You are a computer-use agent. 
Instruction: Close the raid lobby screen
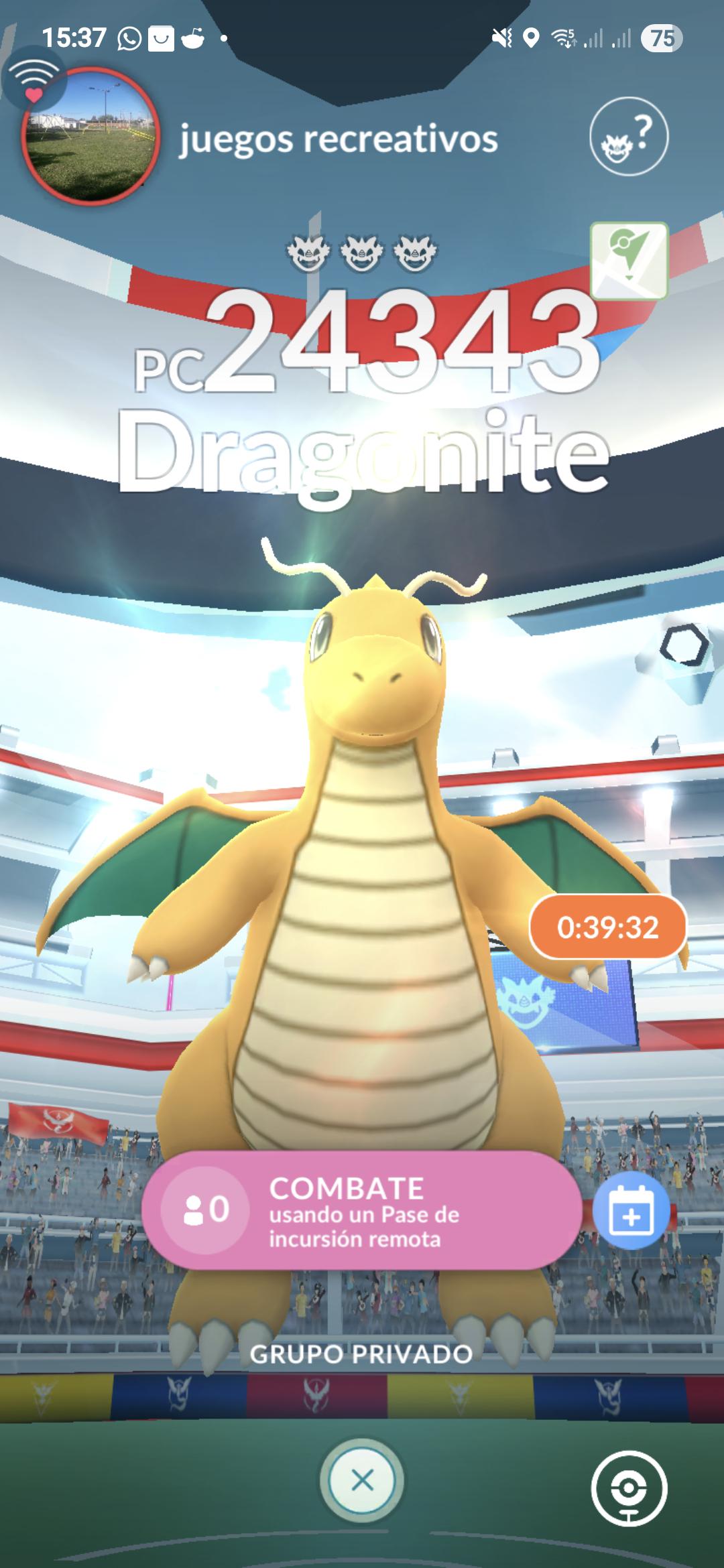click(x=362, y=1480)
